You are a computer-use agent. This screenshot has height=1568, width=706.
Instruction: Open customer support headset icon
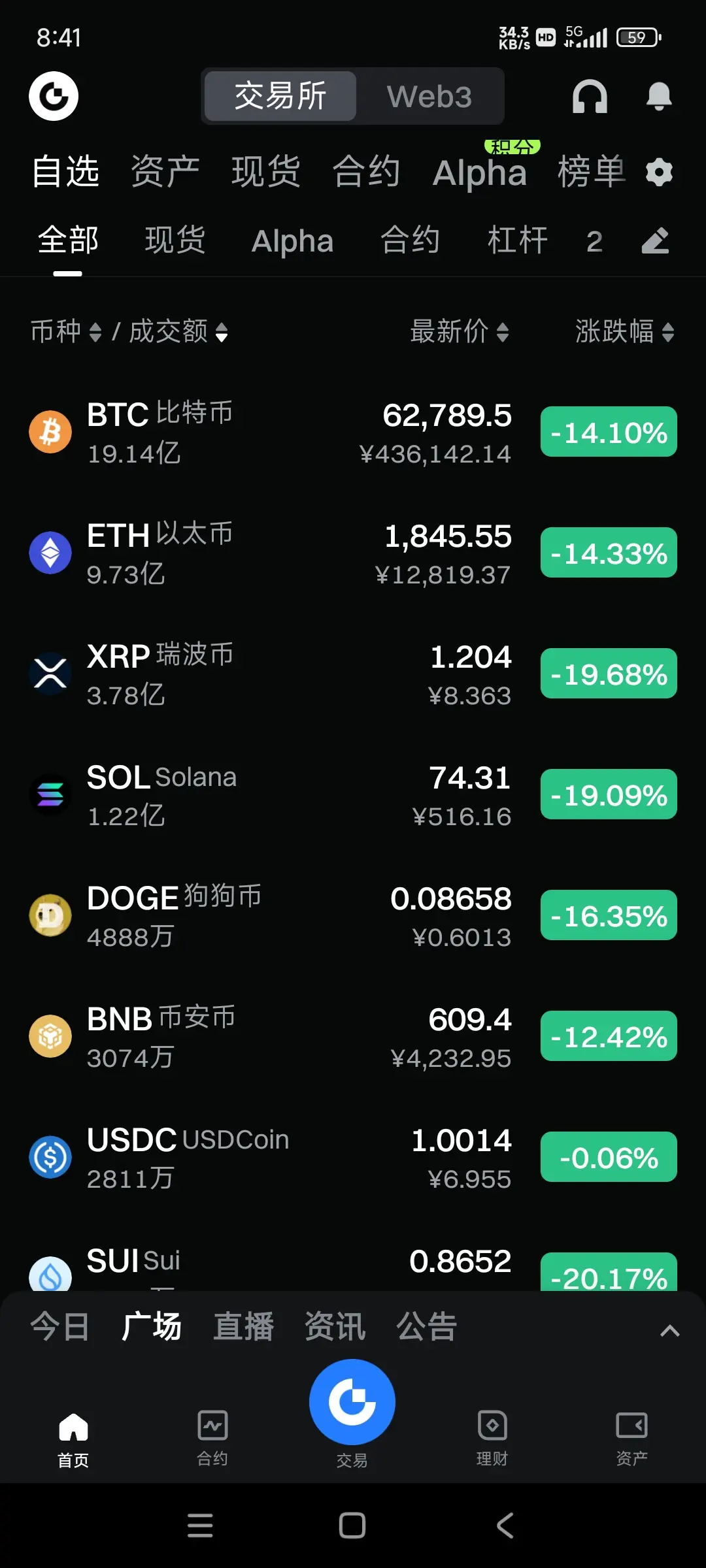pos(590,97)
